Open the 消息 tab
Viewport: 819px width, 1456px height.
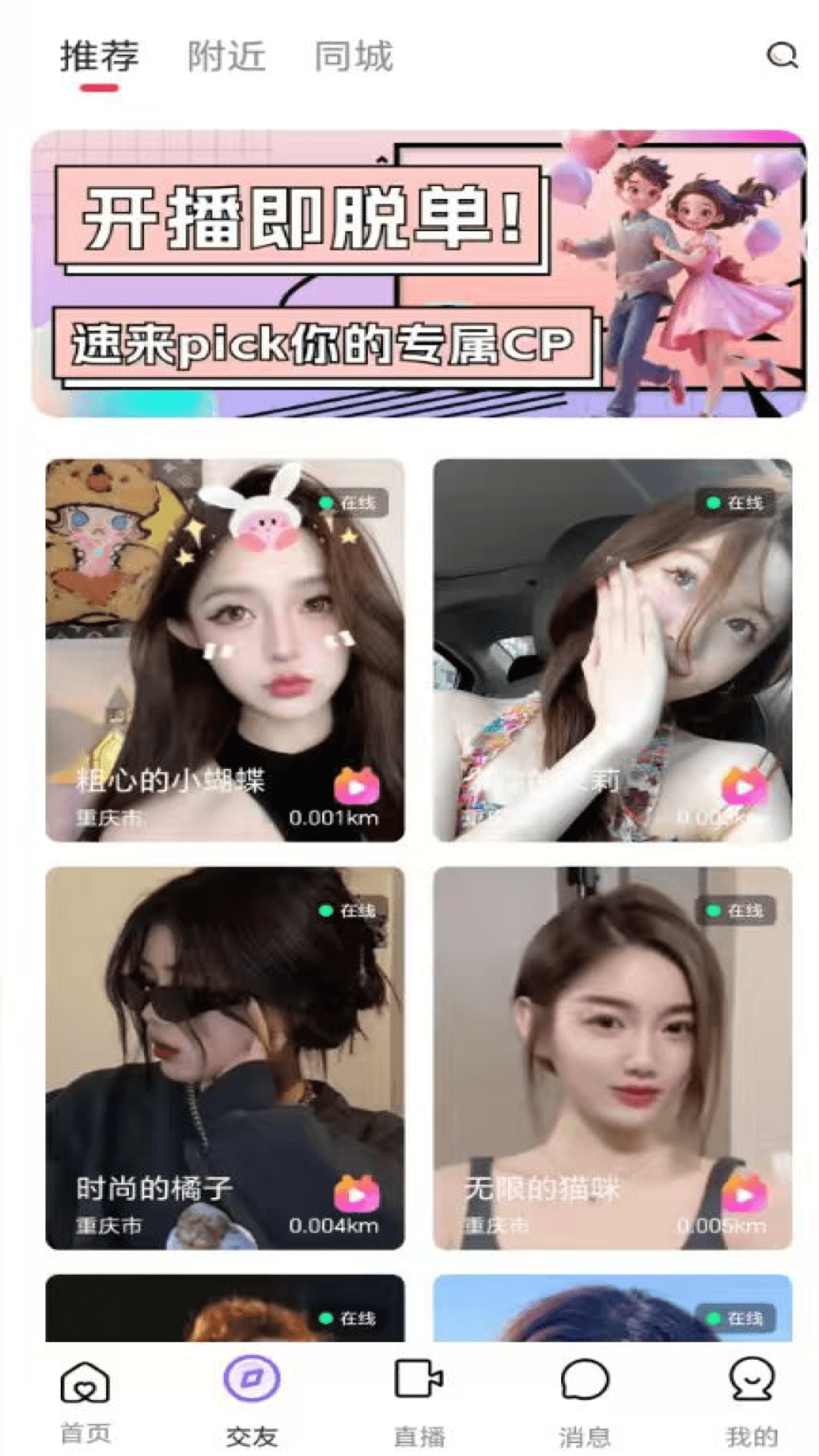(x=585, y=1401)
